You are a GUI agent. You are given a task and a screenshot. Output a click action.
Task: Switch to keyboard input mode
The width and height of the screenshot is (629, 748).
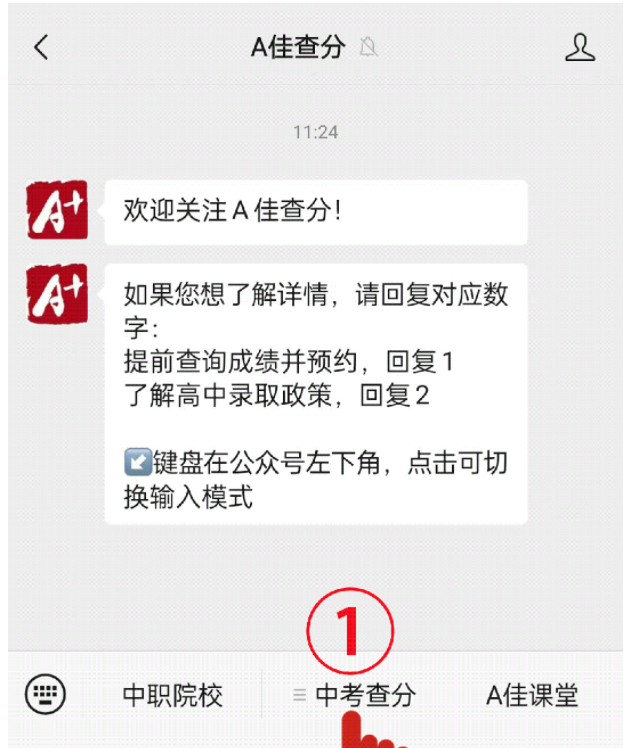45,693
